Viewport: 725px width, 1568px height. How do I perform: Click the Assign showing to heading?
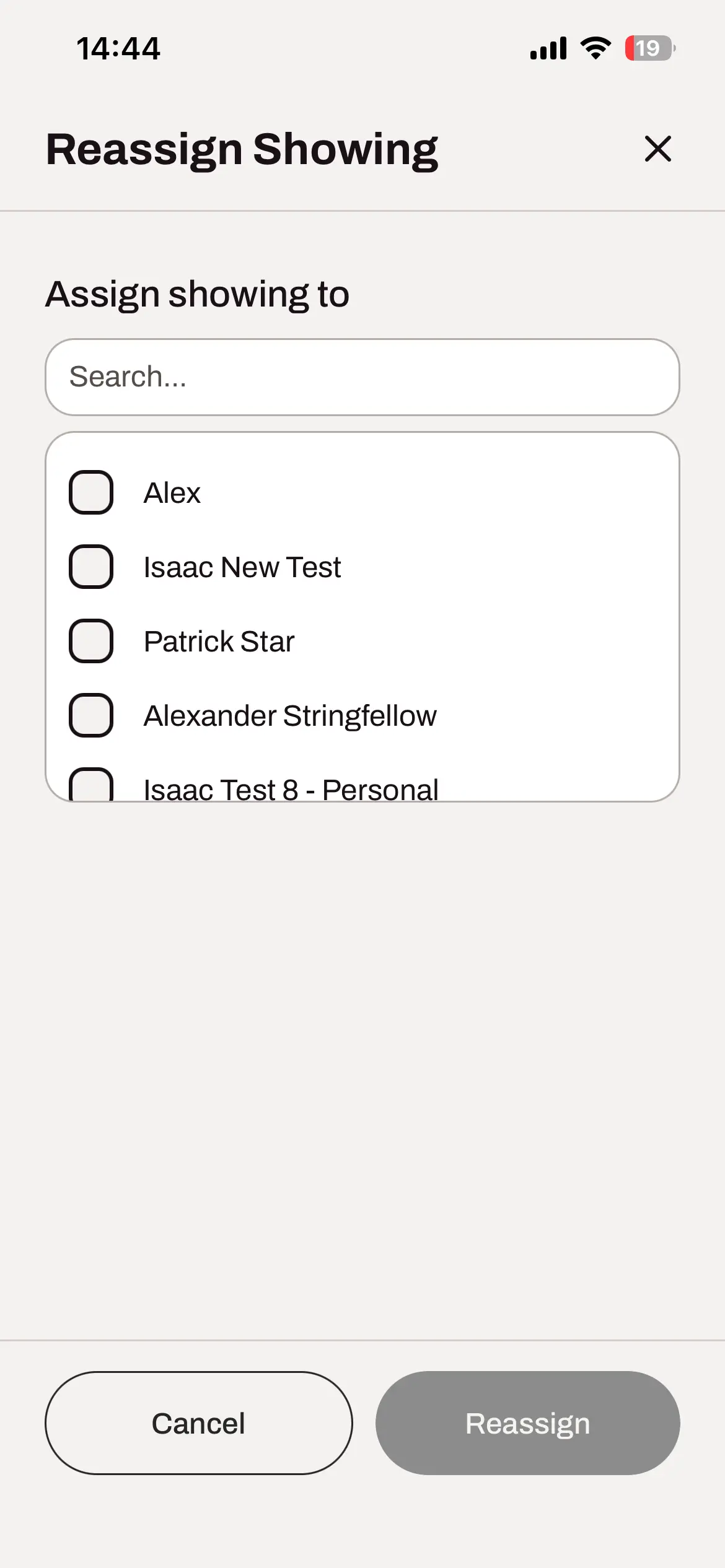tap(197, 294)
